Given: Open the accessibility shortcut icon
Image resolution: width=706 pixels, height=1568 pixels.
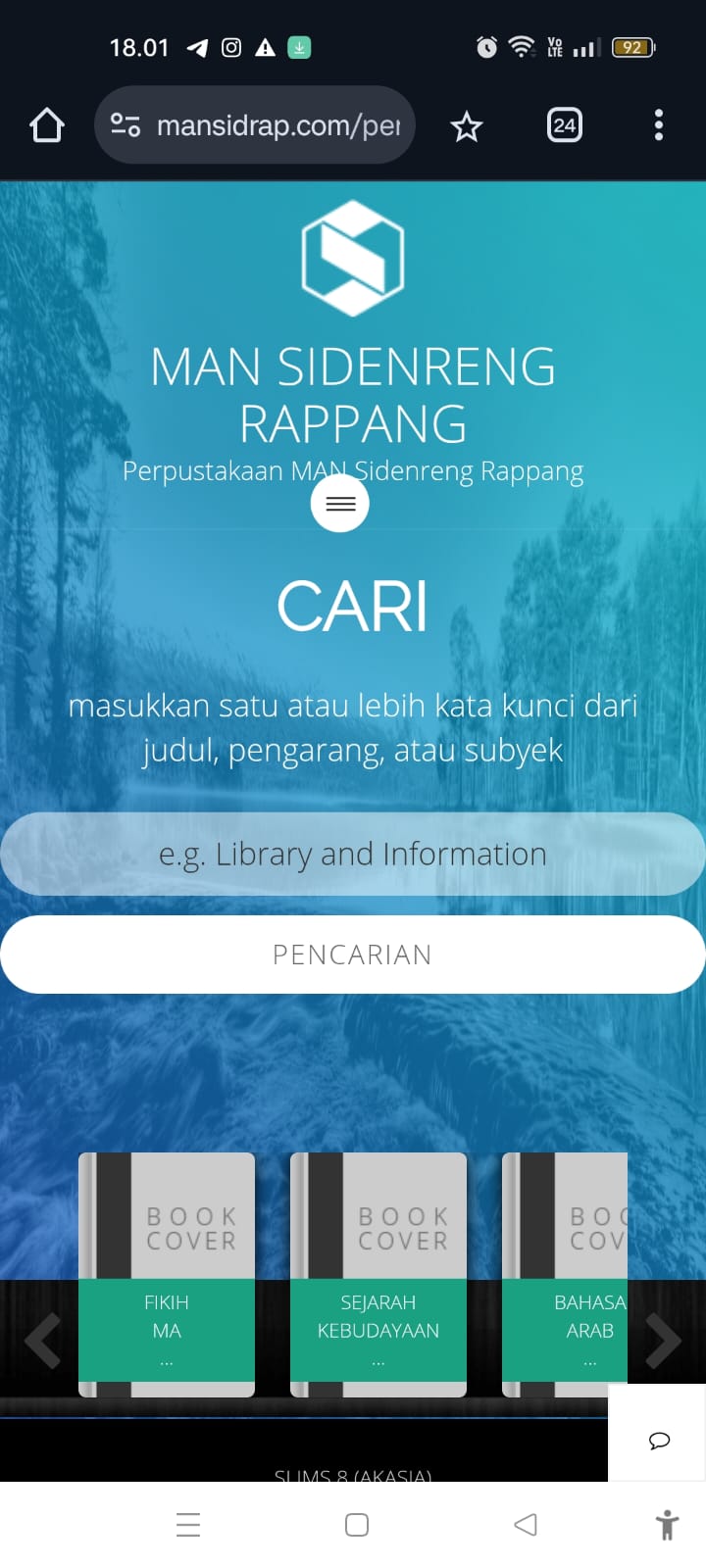Looking at the screenshot, I should point(667,1525).
